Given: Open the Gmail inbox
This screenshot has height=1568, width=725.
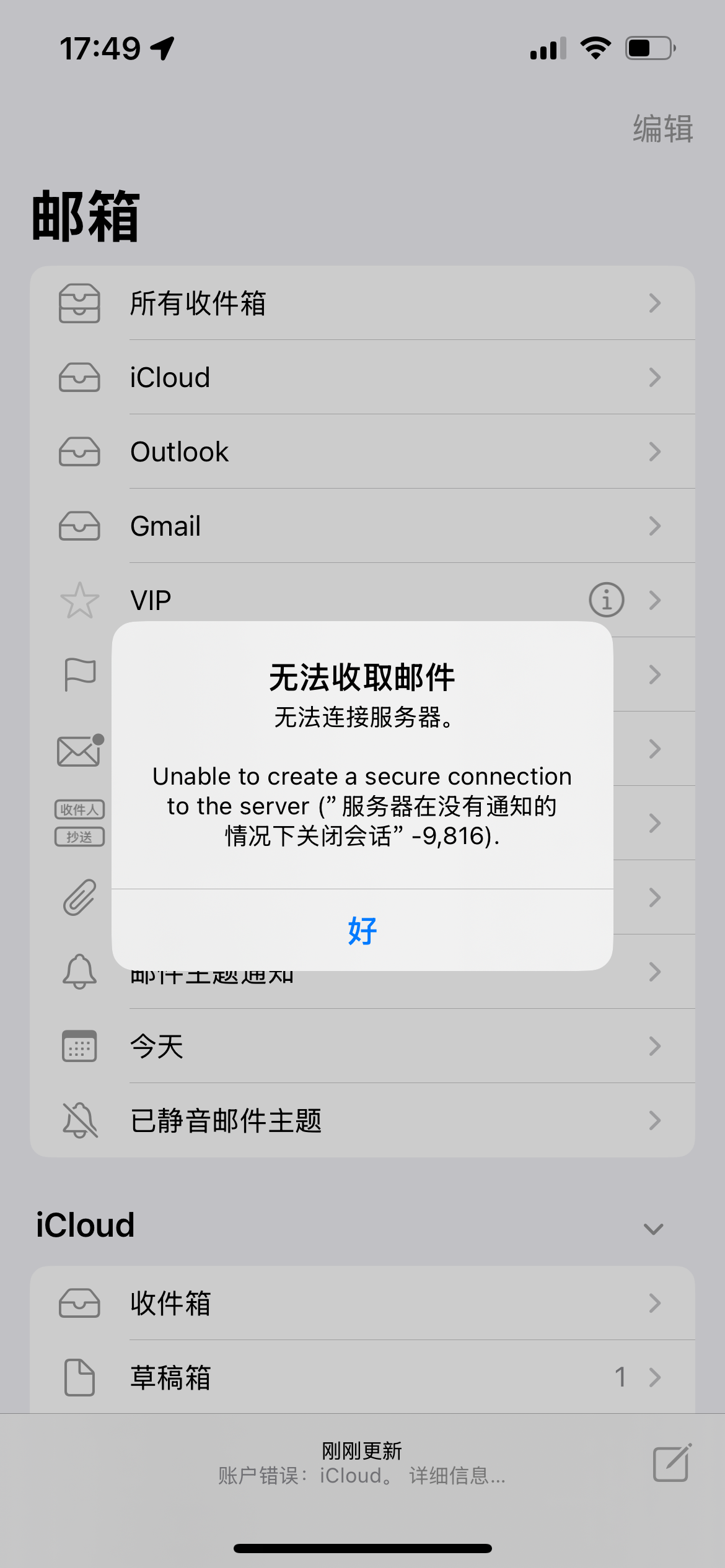Looking at the screenshot, I should point(362,526).
